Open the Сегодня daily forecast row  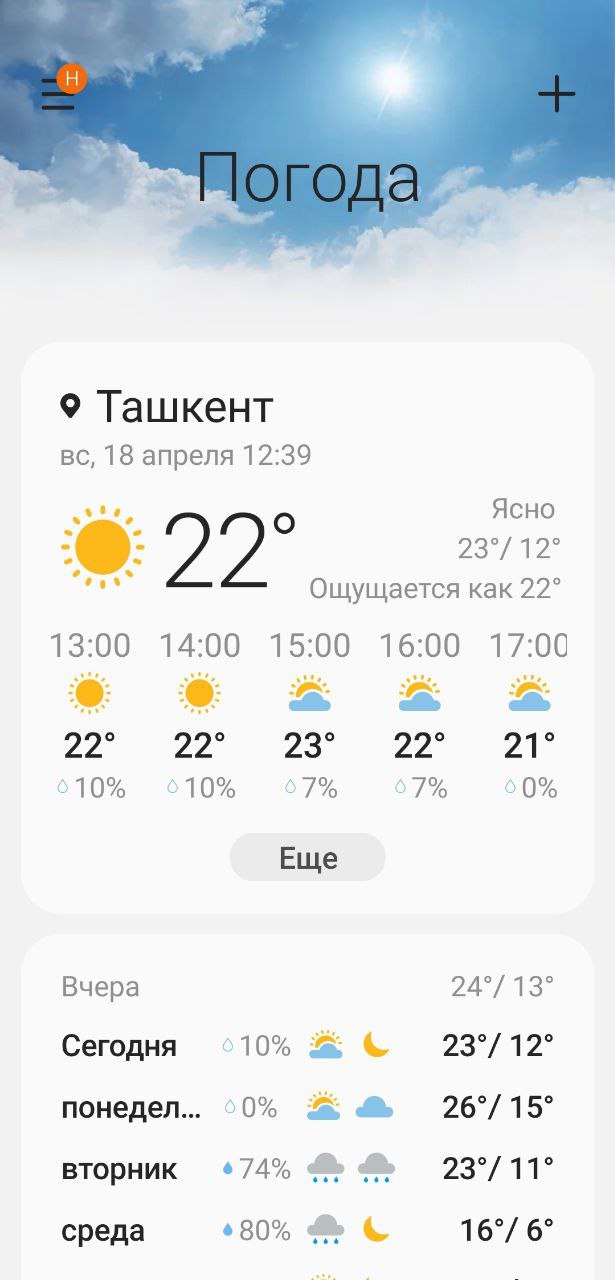click(307, 1046)
